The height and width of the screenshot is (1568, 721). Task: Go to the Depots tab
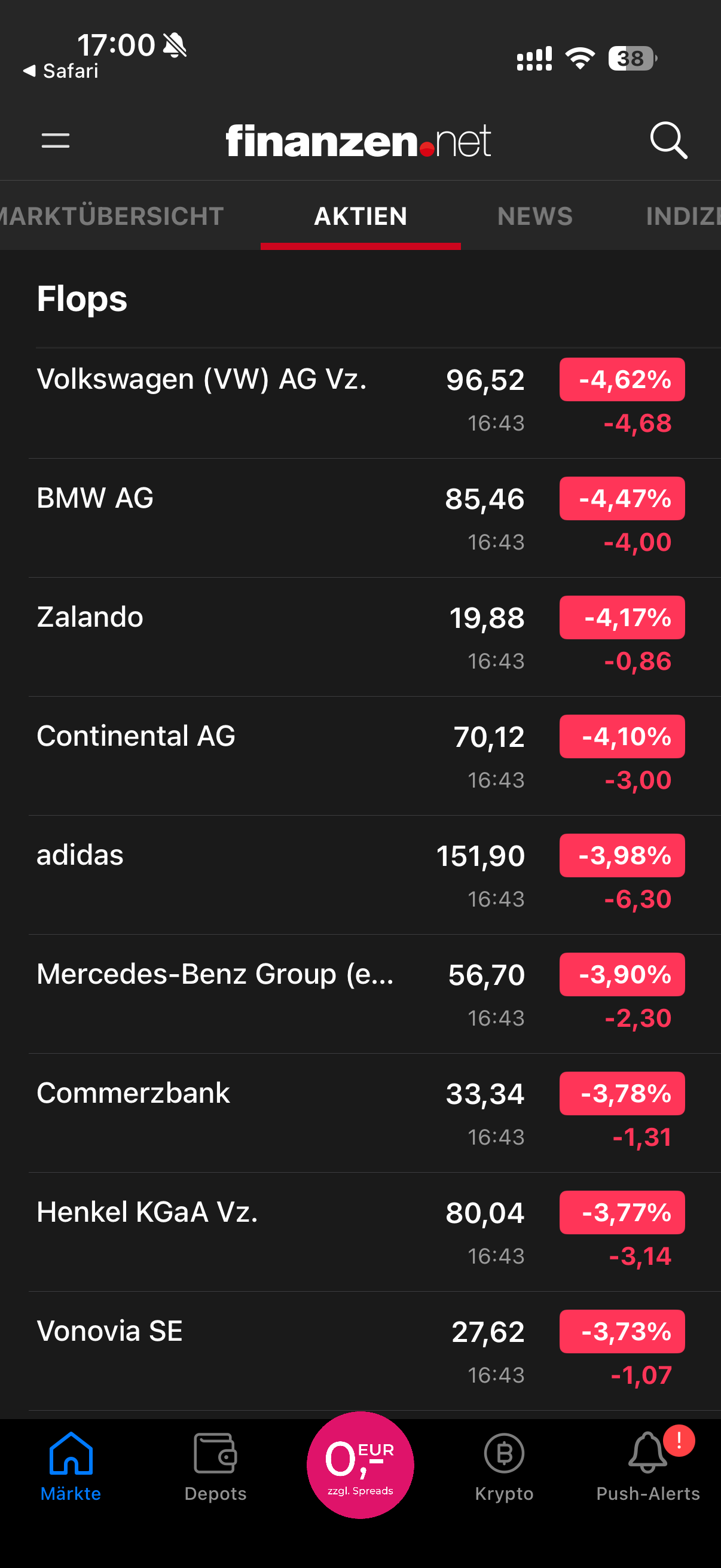pyautogui.click(x=215, y=1467)
